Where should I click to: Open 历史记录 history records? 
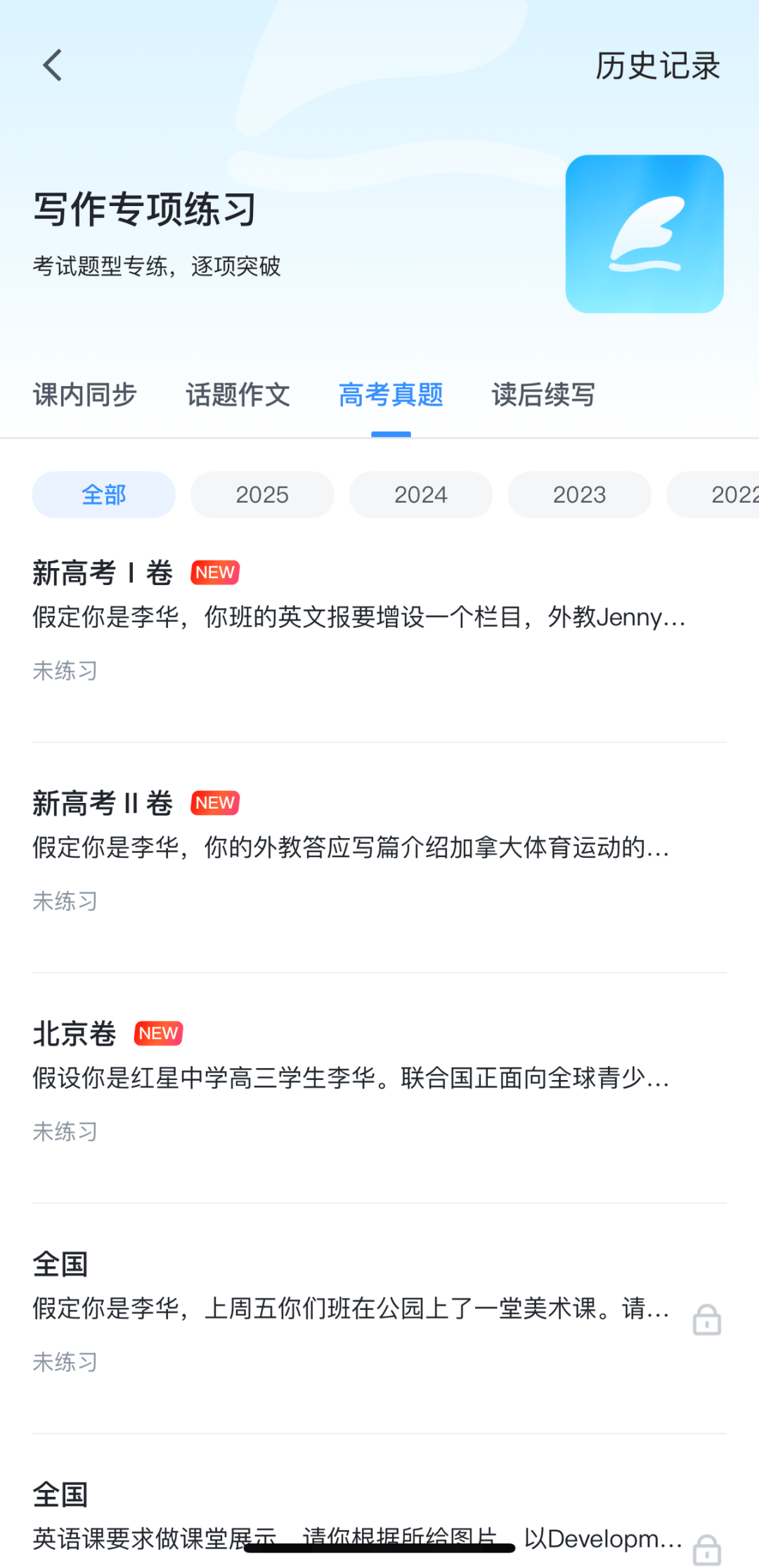pyautogui.click(x=658, y=66)
